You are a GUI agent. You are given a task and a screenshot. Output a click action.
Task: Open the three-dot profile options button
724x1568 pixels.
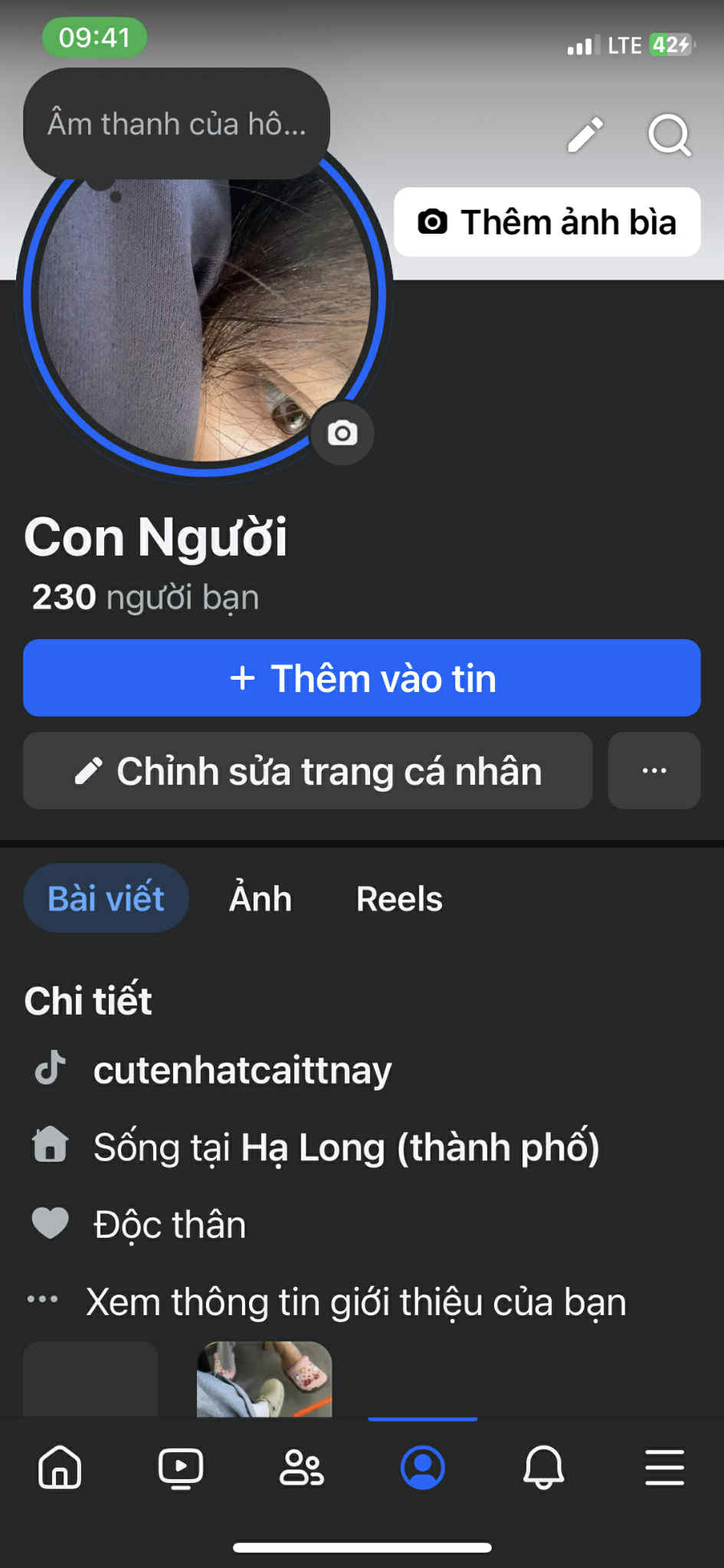tap(654, 771)
